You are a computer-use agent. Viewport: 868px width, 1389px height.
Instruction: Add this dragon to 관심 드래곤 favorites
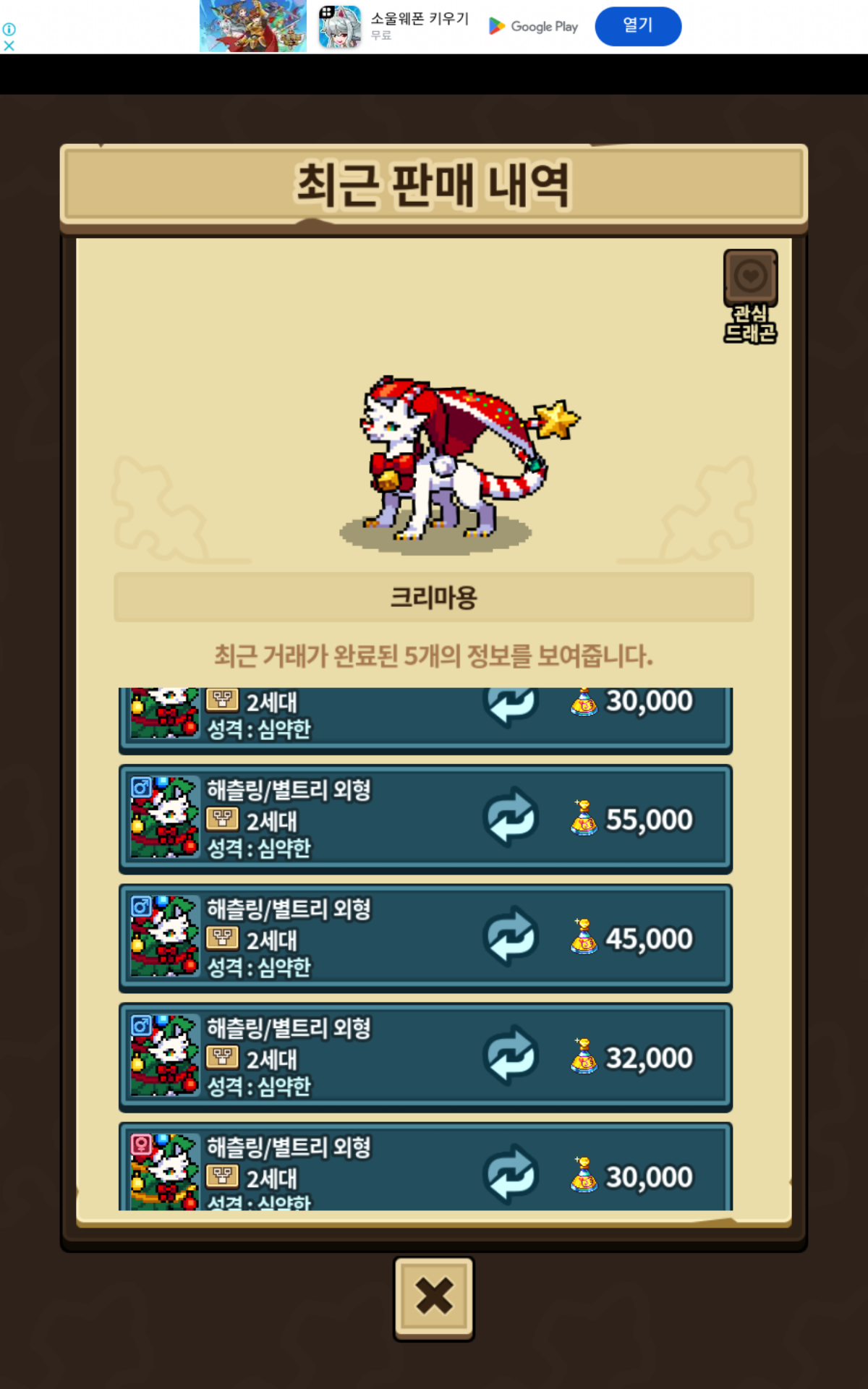tap(750, 296)
